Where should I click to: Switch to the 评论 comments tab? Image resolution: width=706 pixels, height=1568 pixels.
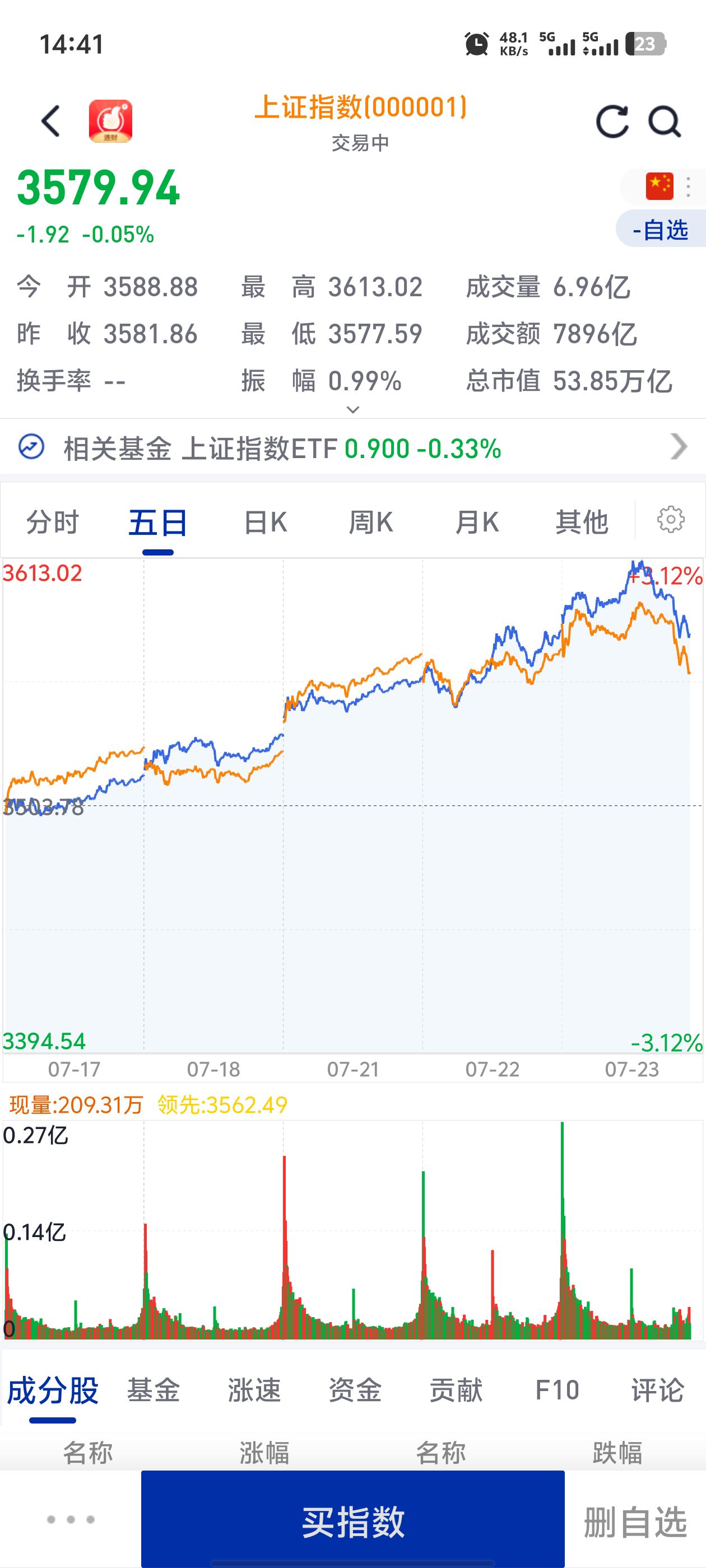point(658,1391)
